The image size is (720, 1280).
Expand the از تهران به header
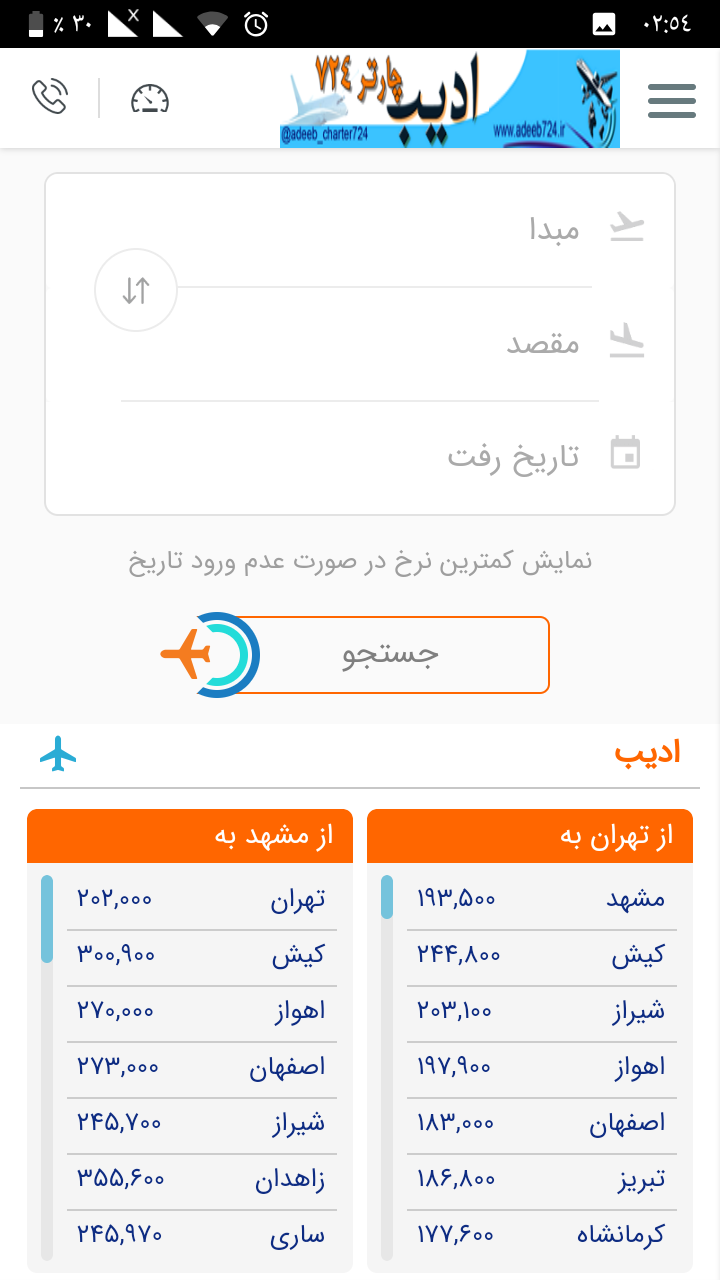[x=530, y=835]
